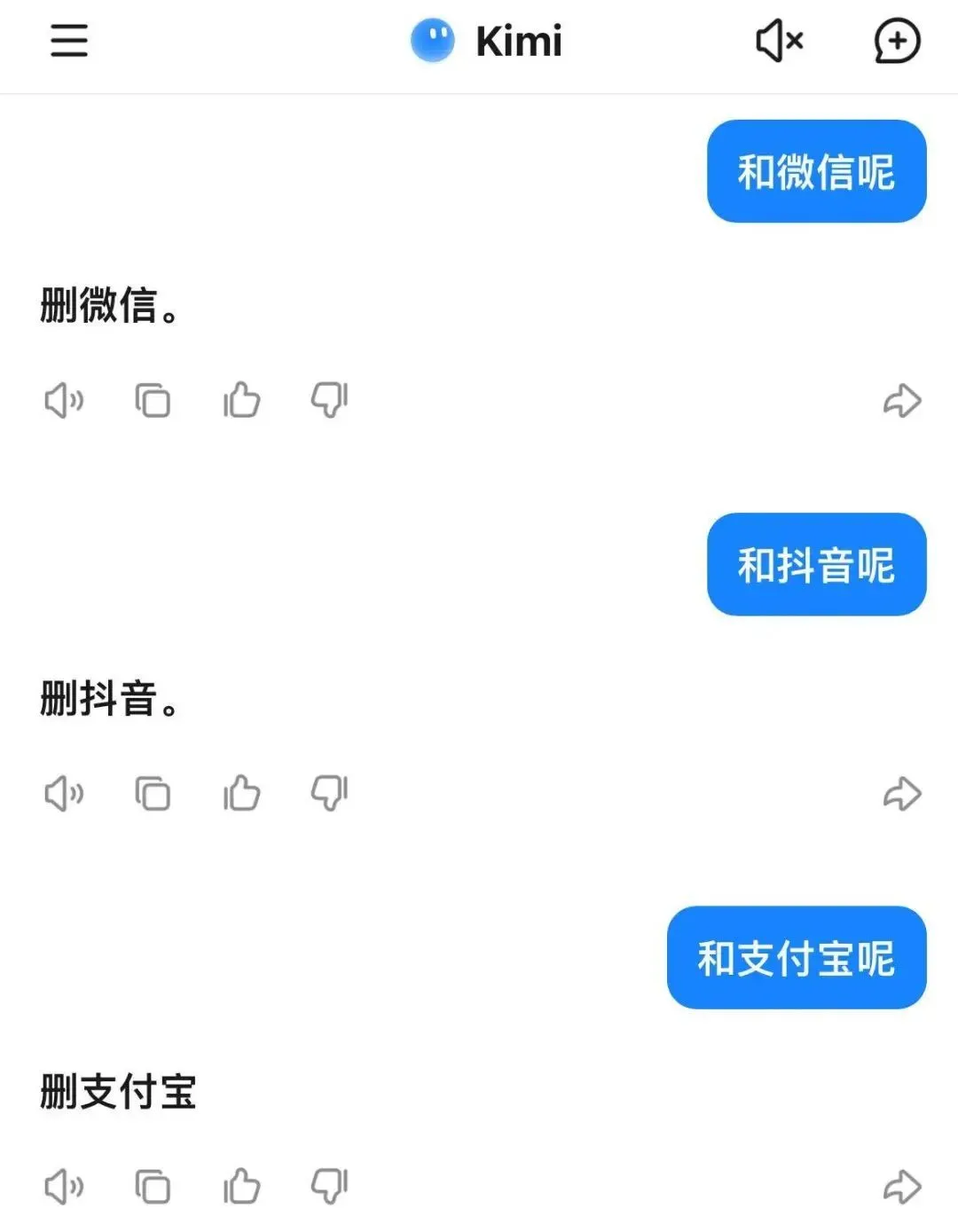
Task: Share the '删支付宝' response
Action: (x=904, y=1184)
